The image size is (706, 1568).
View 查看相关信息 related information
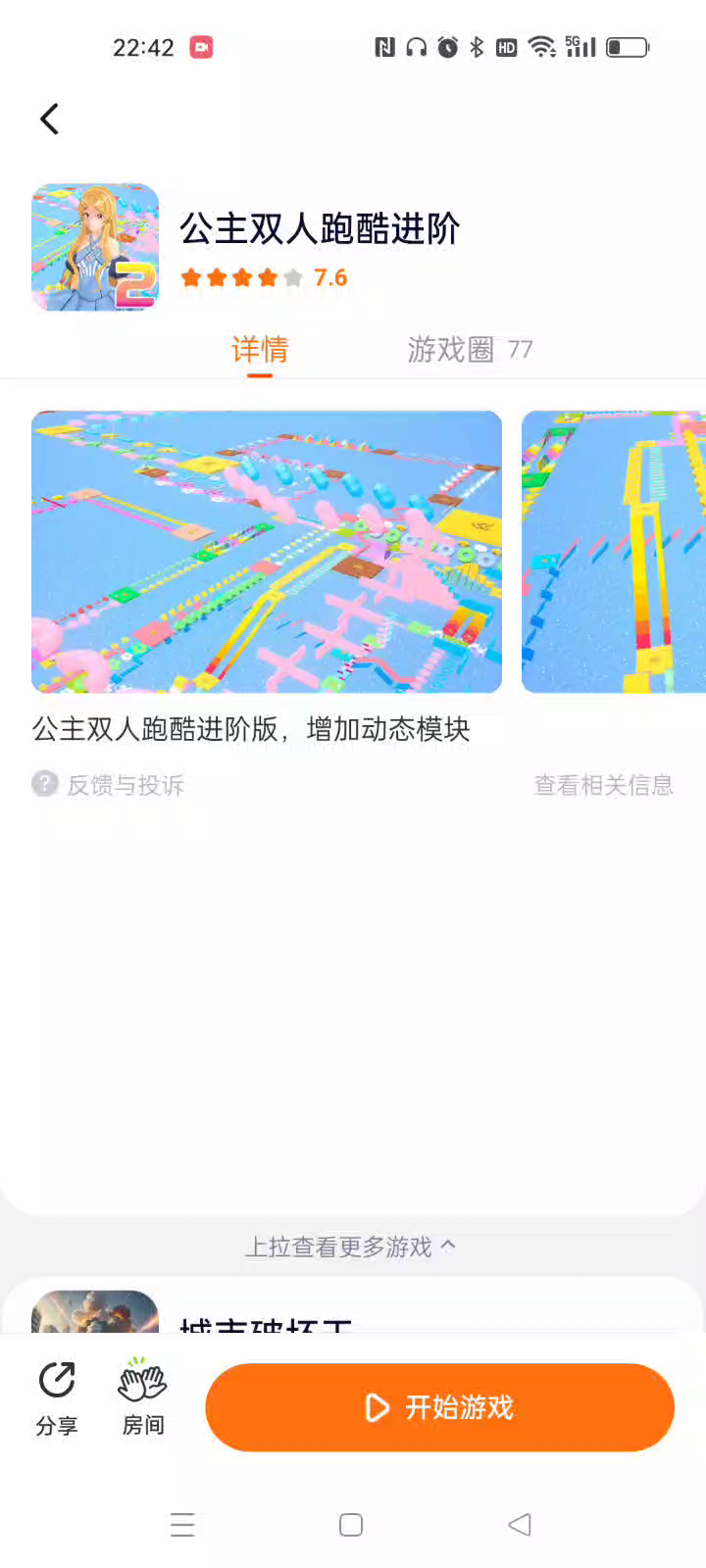603,785
